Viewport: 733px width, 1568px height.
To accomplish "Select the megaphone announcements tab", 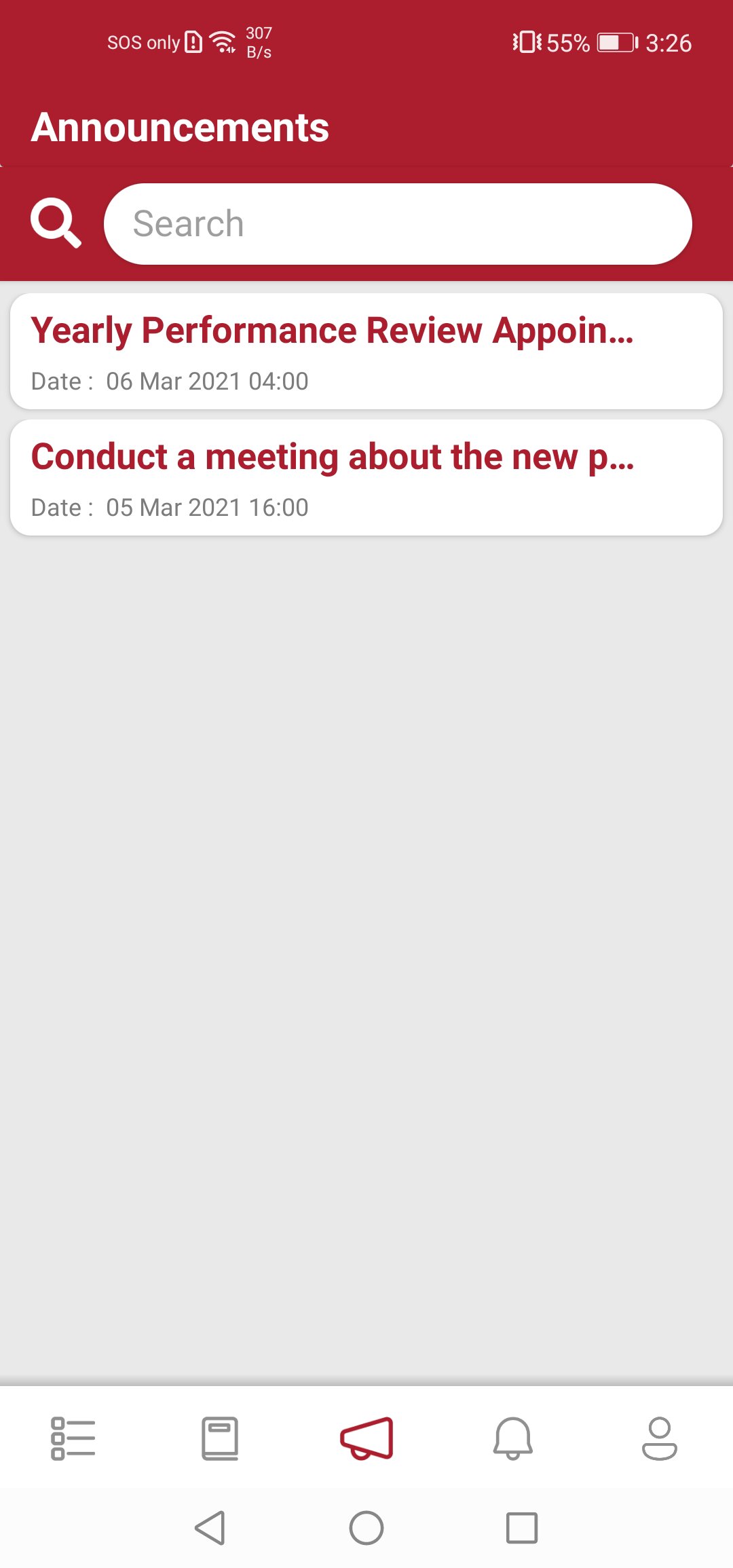I will pyautogui.click(x=366, y=1438).
